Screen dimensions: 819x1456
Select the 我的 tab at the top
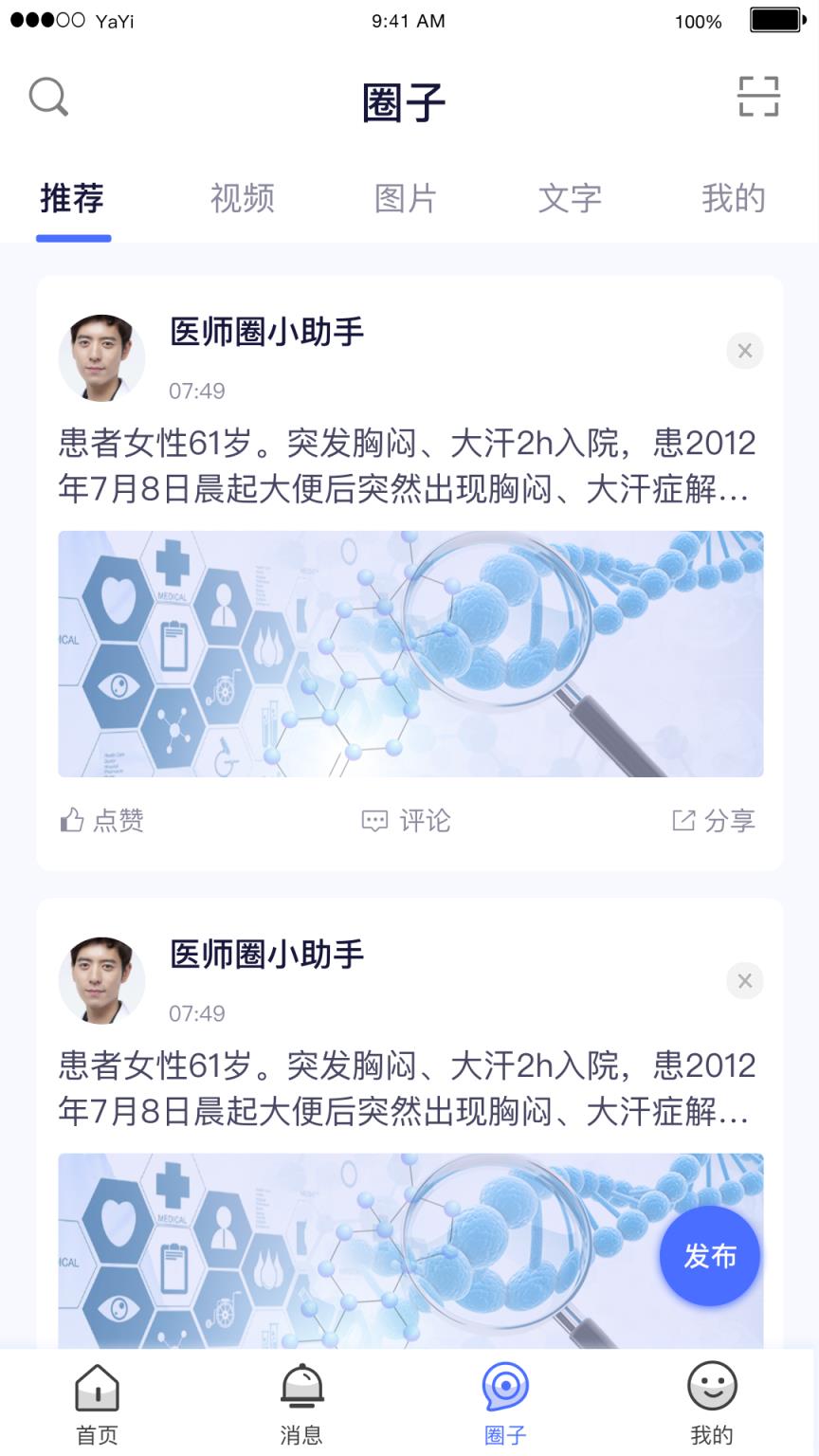(x=733, y=199)
